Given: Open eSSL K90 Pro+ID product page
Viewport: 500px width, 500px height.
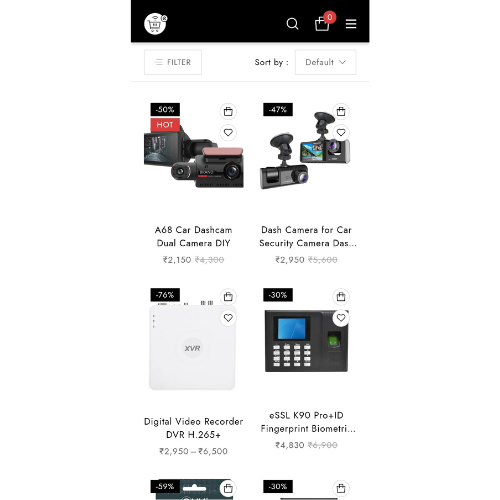Looking at the screenshot, I should [x=307, y=422].
